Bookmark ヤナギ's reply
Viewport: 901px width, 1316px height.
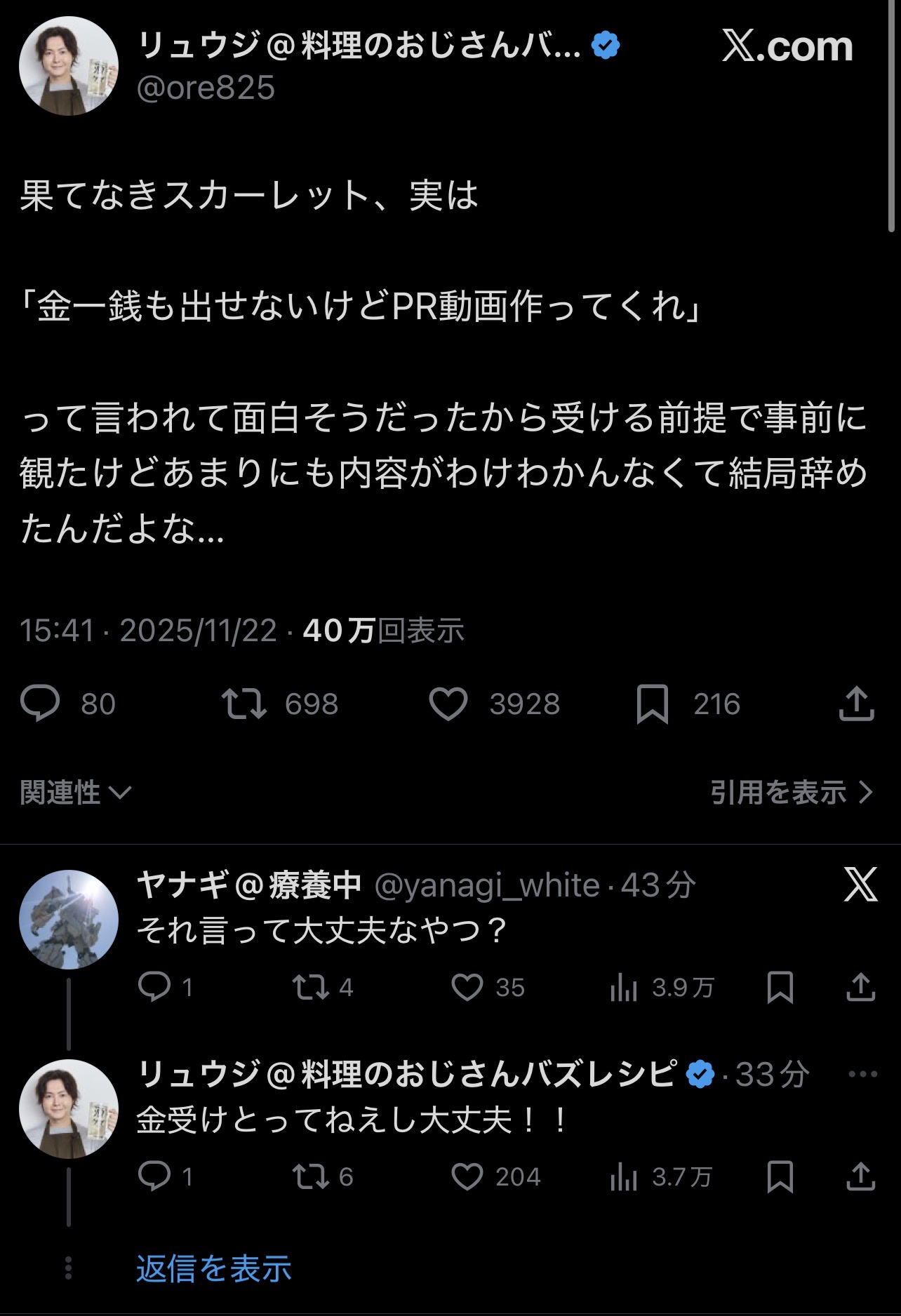pos(780,987)
